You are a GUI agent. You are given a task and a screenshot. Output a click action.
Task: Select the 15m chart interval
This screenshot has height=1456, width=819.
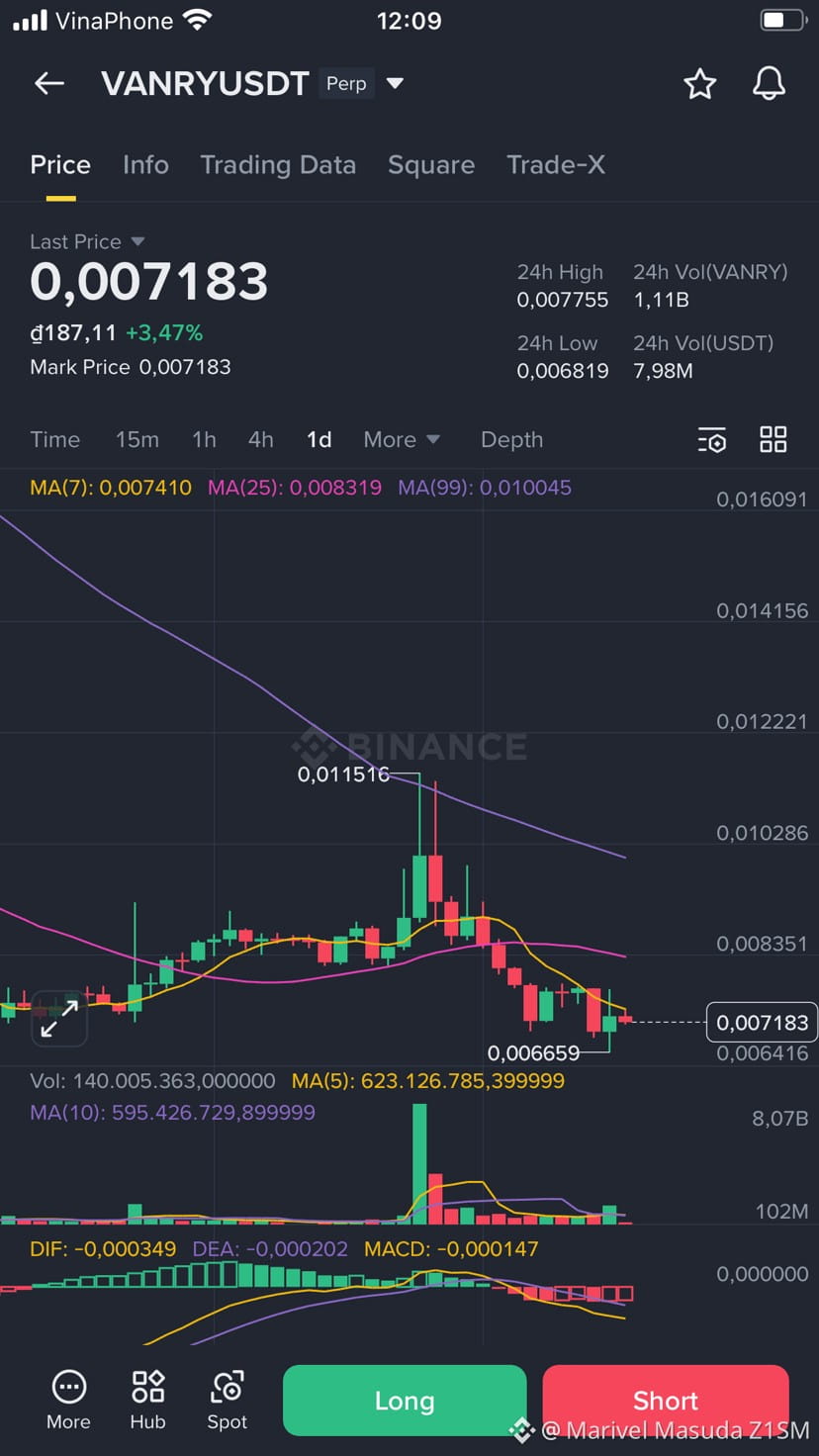[x=136, y=440]
